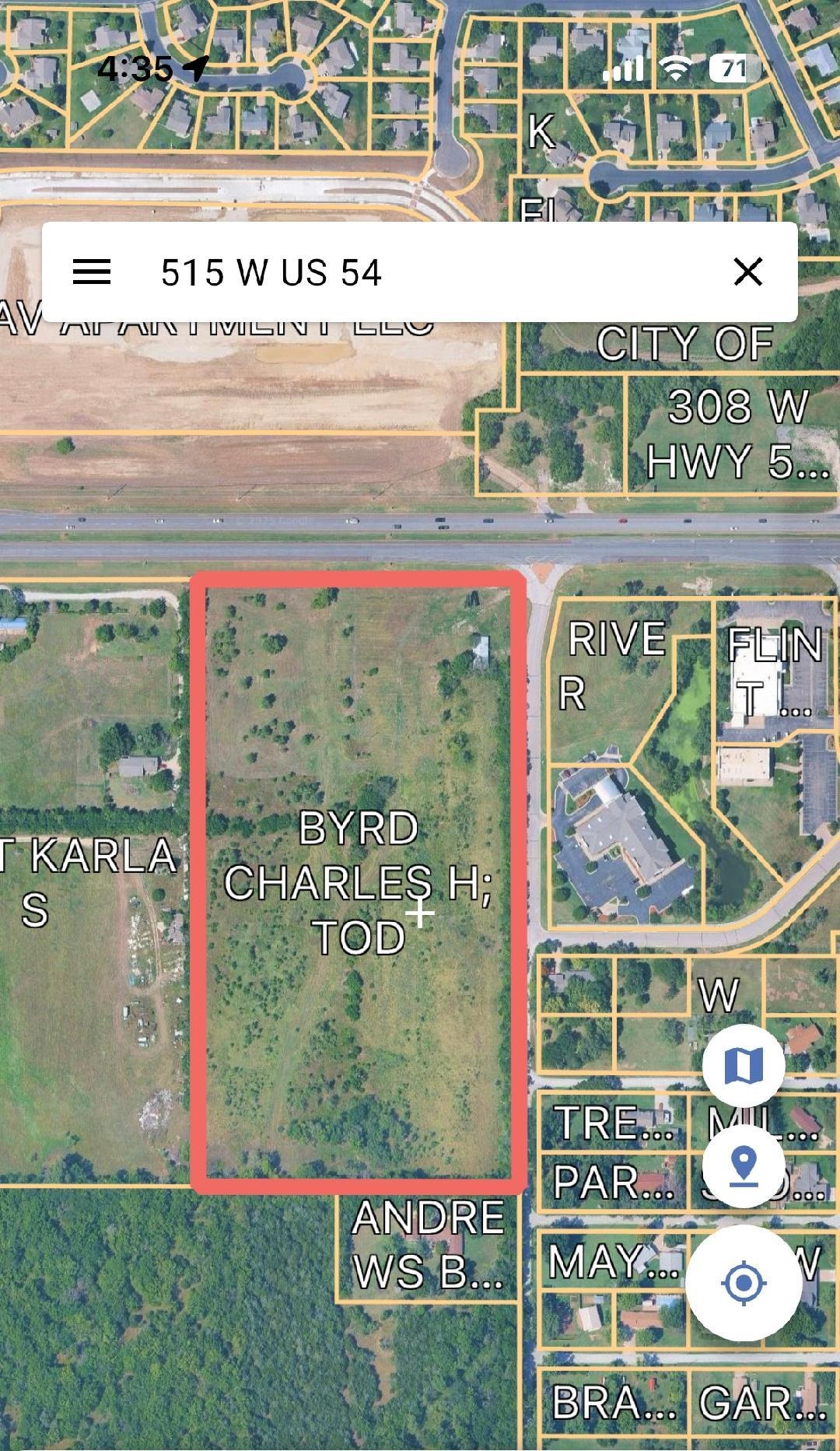Center the map on my location
Image resolution: width=840 pixels, height=1451 pixels.
(x=744, y=1282)
